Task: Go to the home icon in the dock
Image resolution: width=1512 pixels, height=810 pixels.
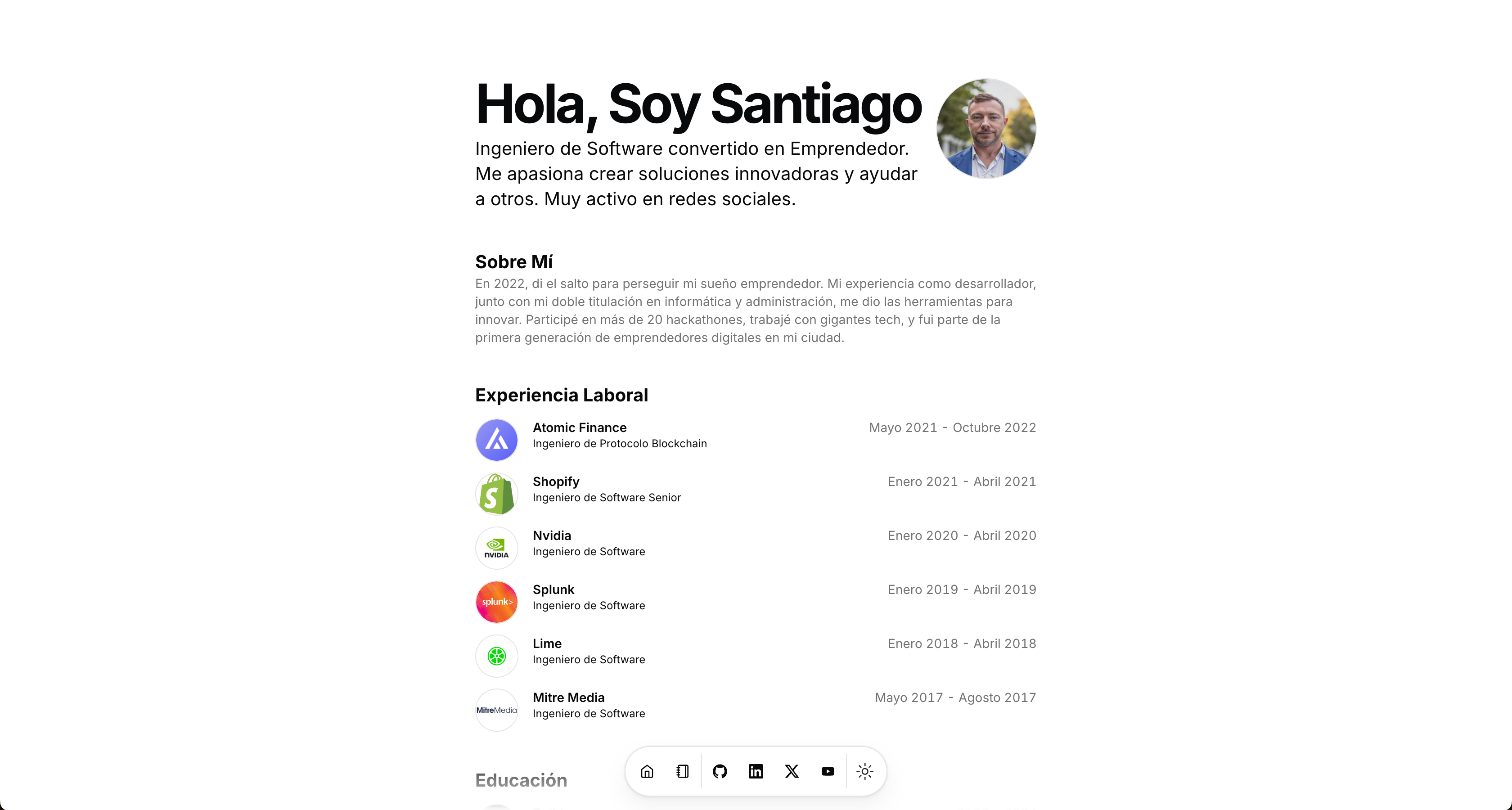Action: 647,771
